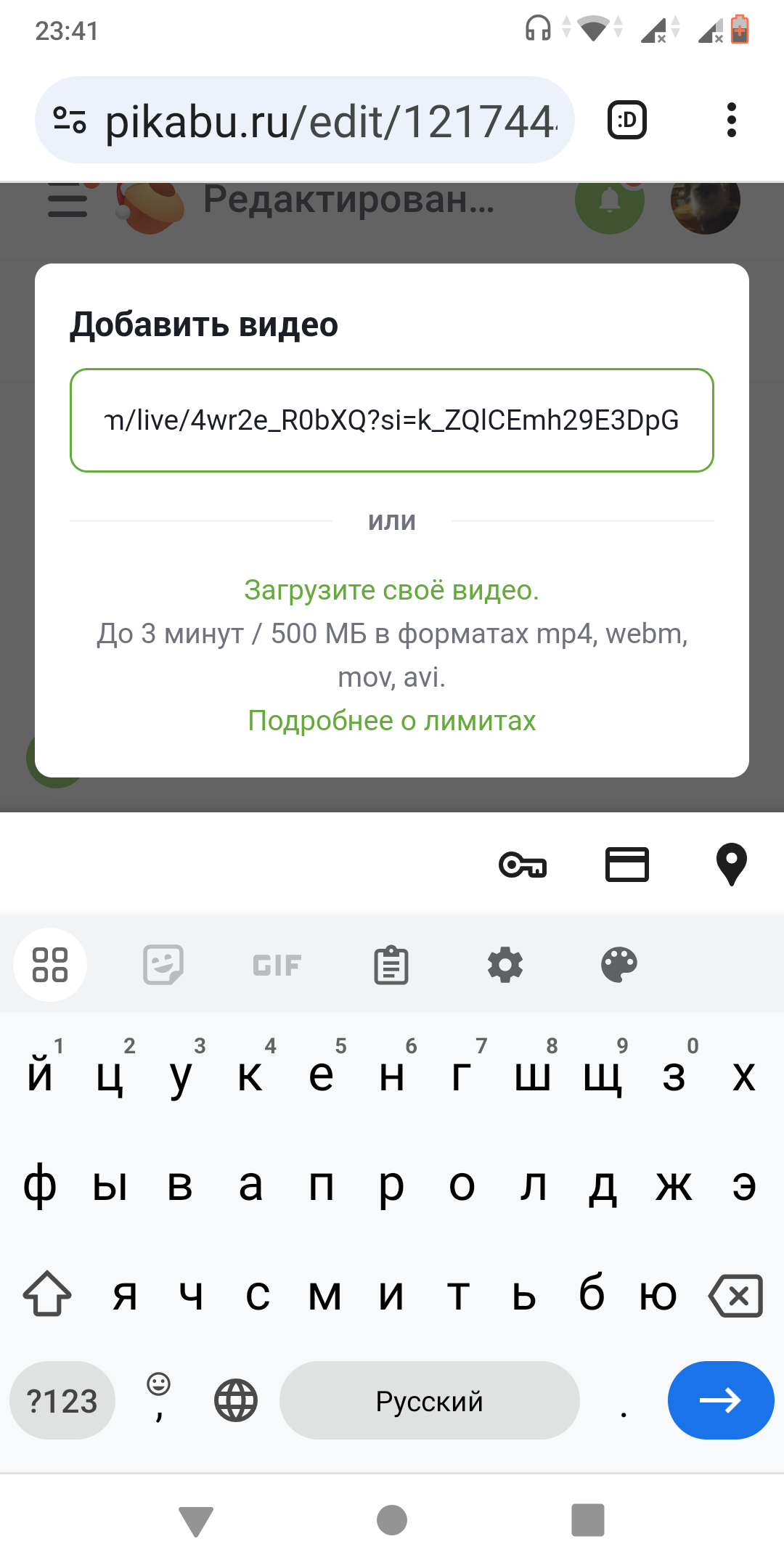
Task: Open keyboard settings gear
Action: (x=505, y=965)
